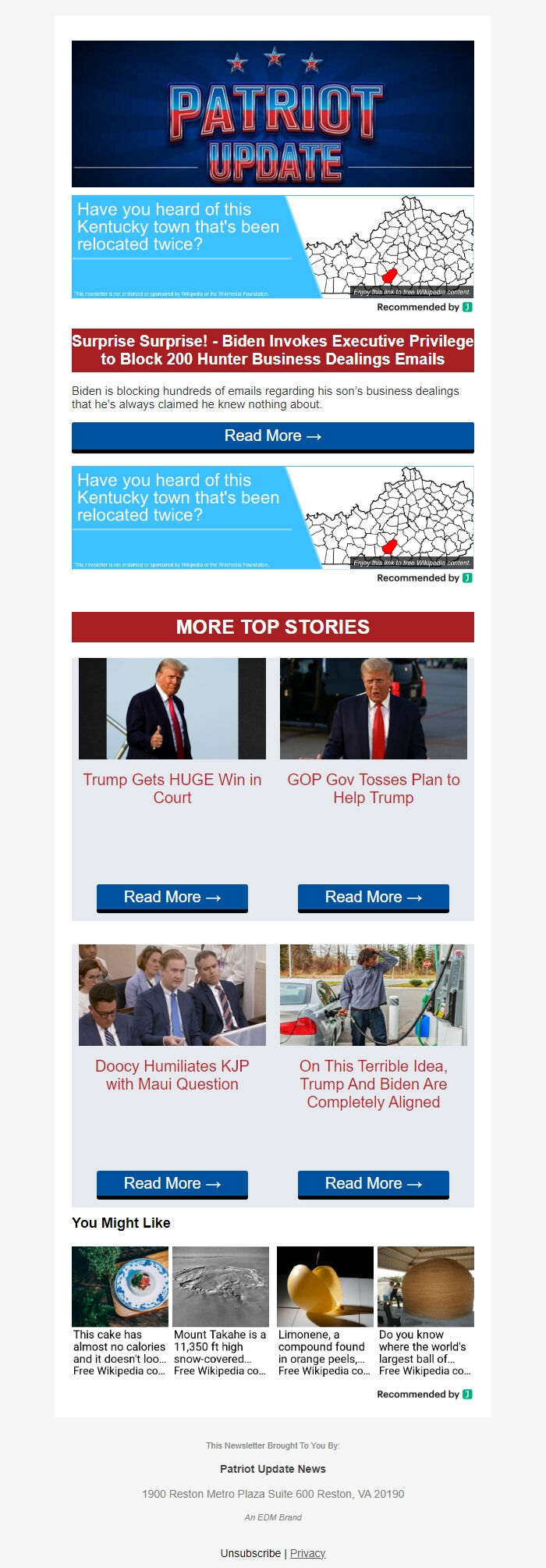Open the Mount Takahe recommendation
The height and width of the screenshot is (1568, 546).
point(221,1311)
